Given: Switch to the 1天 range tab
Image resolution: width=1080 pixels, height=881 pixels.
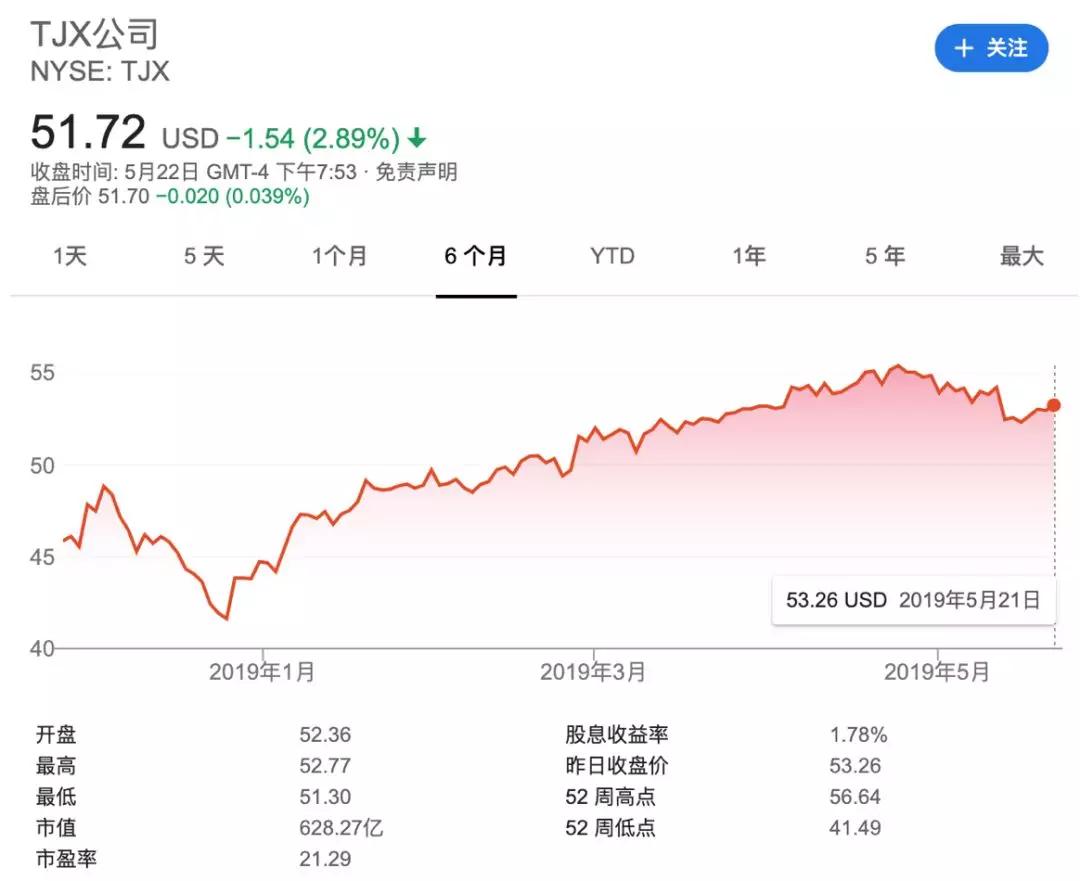Looking at the screenshot, I should tap(70, 256).
